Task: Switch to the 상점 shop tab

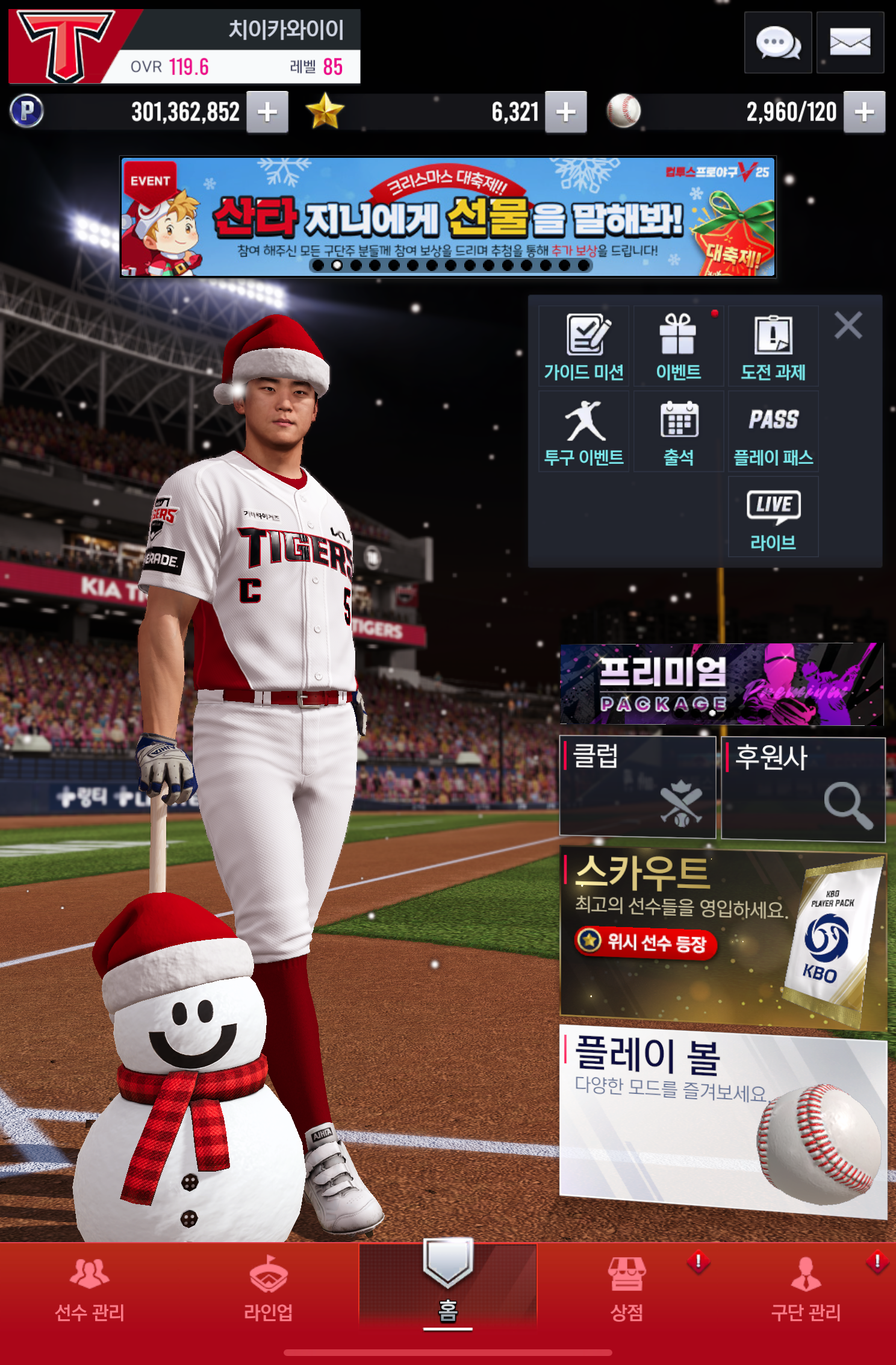Action: [627, 1288]
